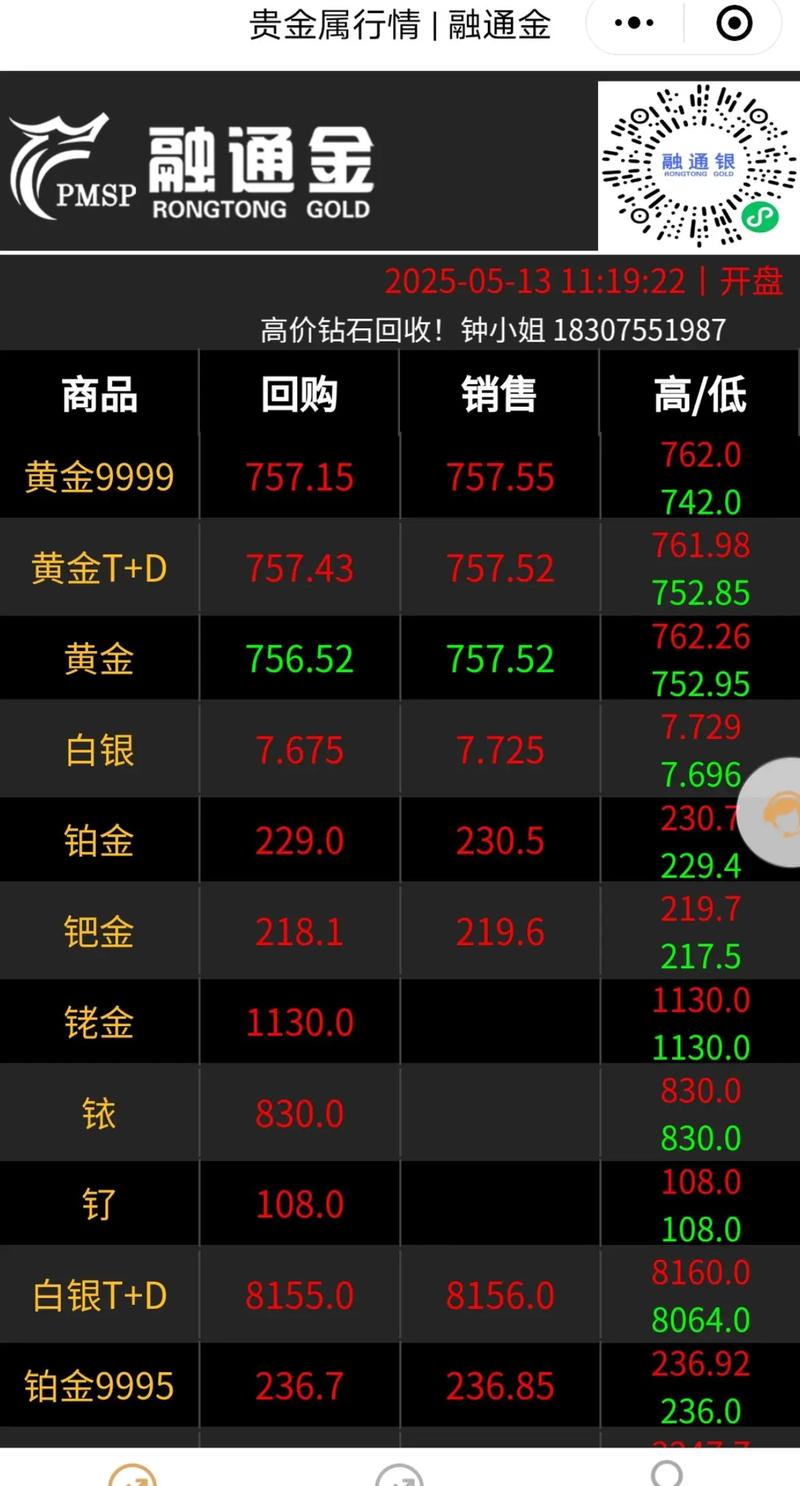The image size is (800, 1486).
Task: Select the 白银 silver price row
Action: [x=98, y=749]
